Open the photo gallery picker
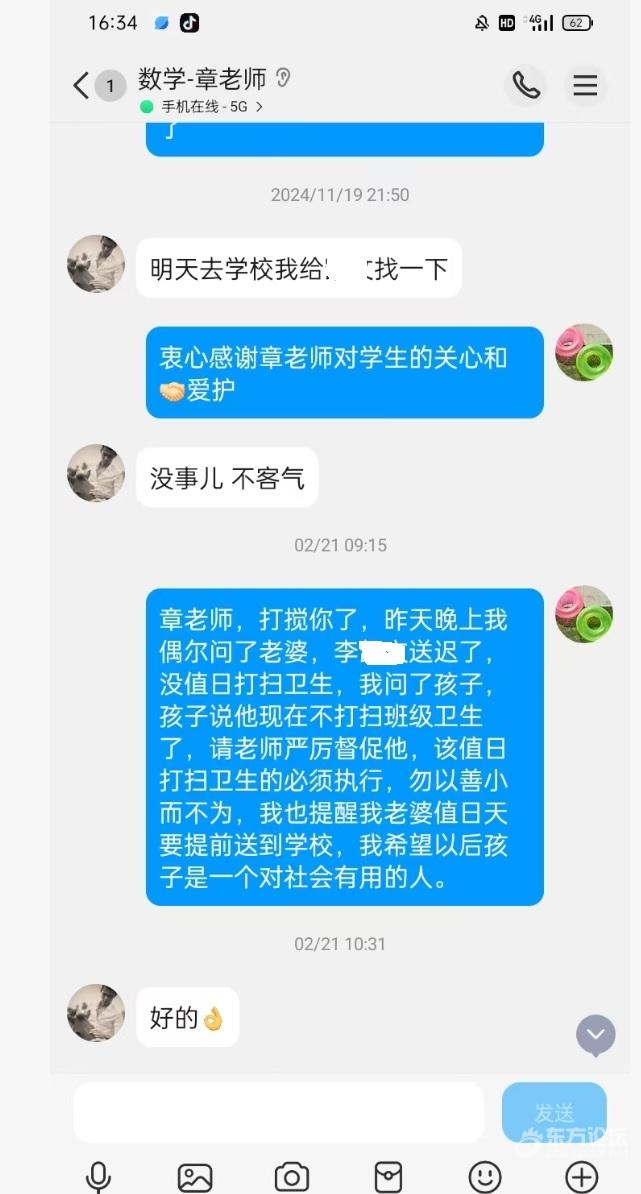The image size is (641, 1194). pos(195,1177)
